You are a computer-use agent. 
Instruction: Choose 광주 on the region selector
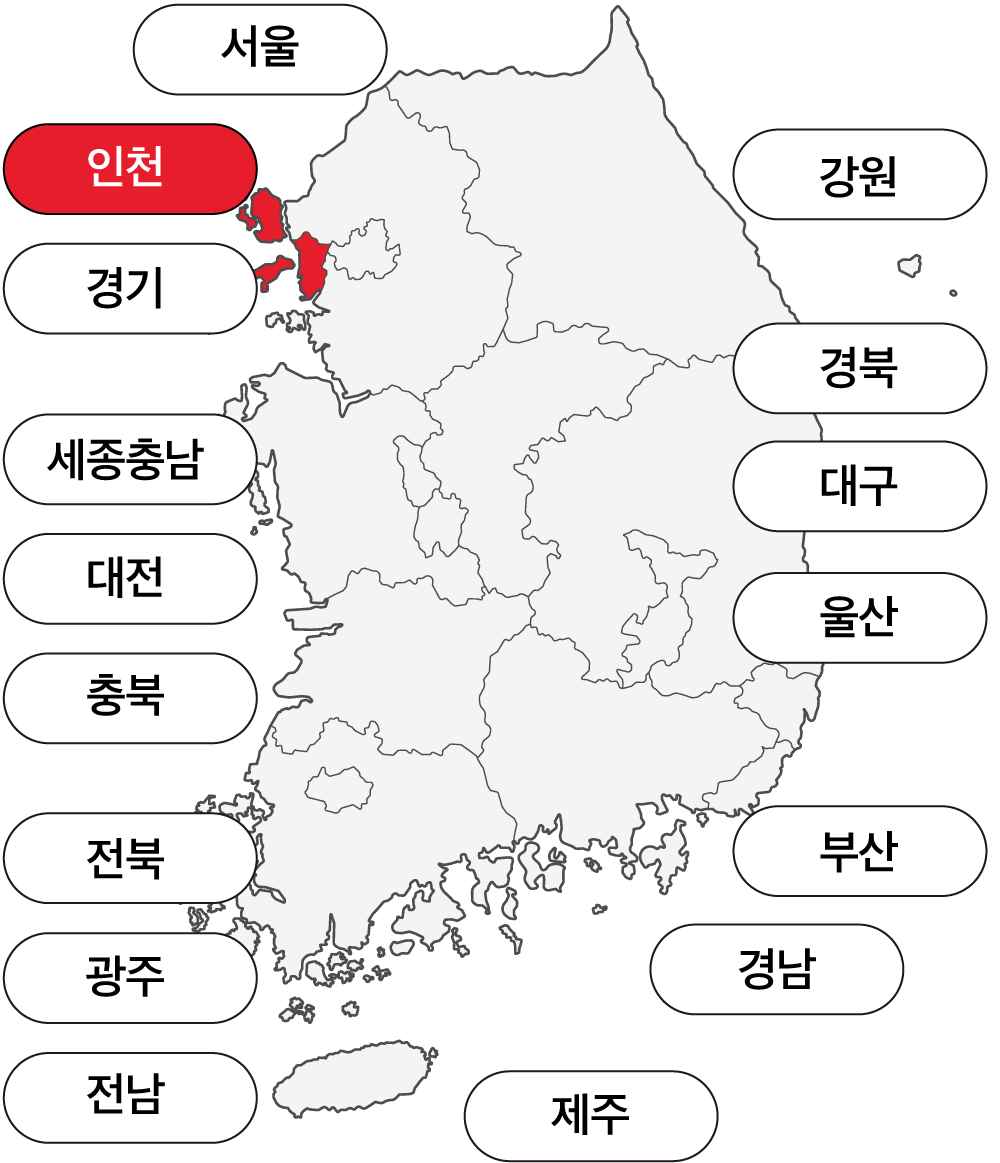pos(130,977)
